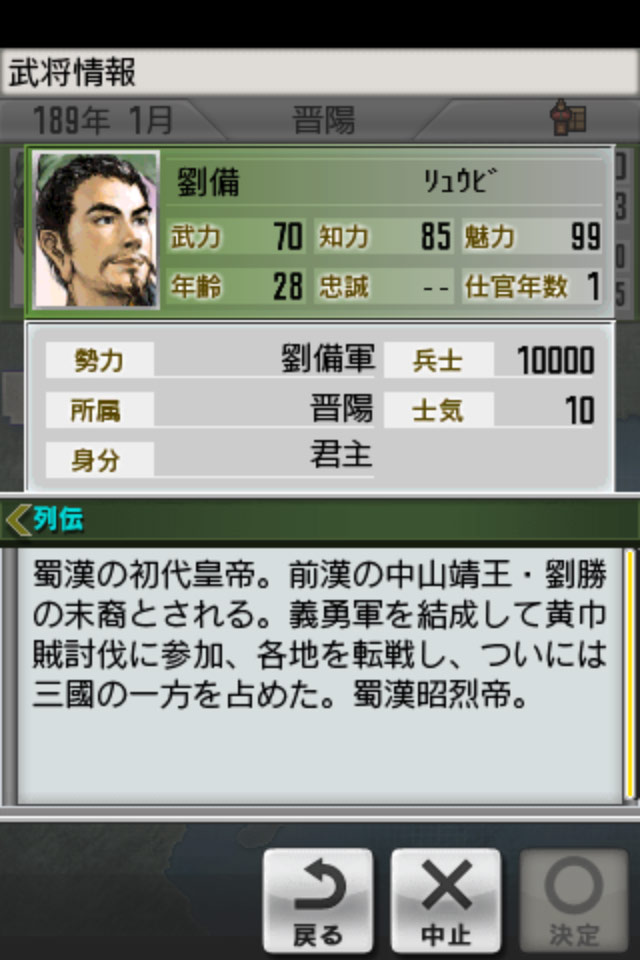The width and height of the screenshot is (640, 960).
Task: Tap the 列伝 section header arrow
Action: click(18, 520)
